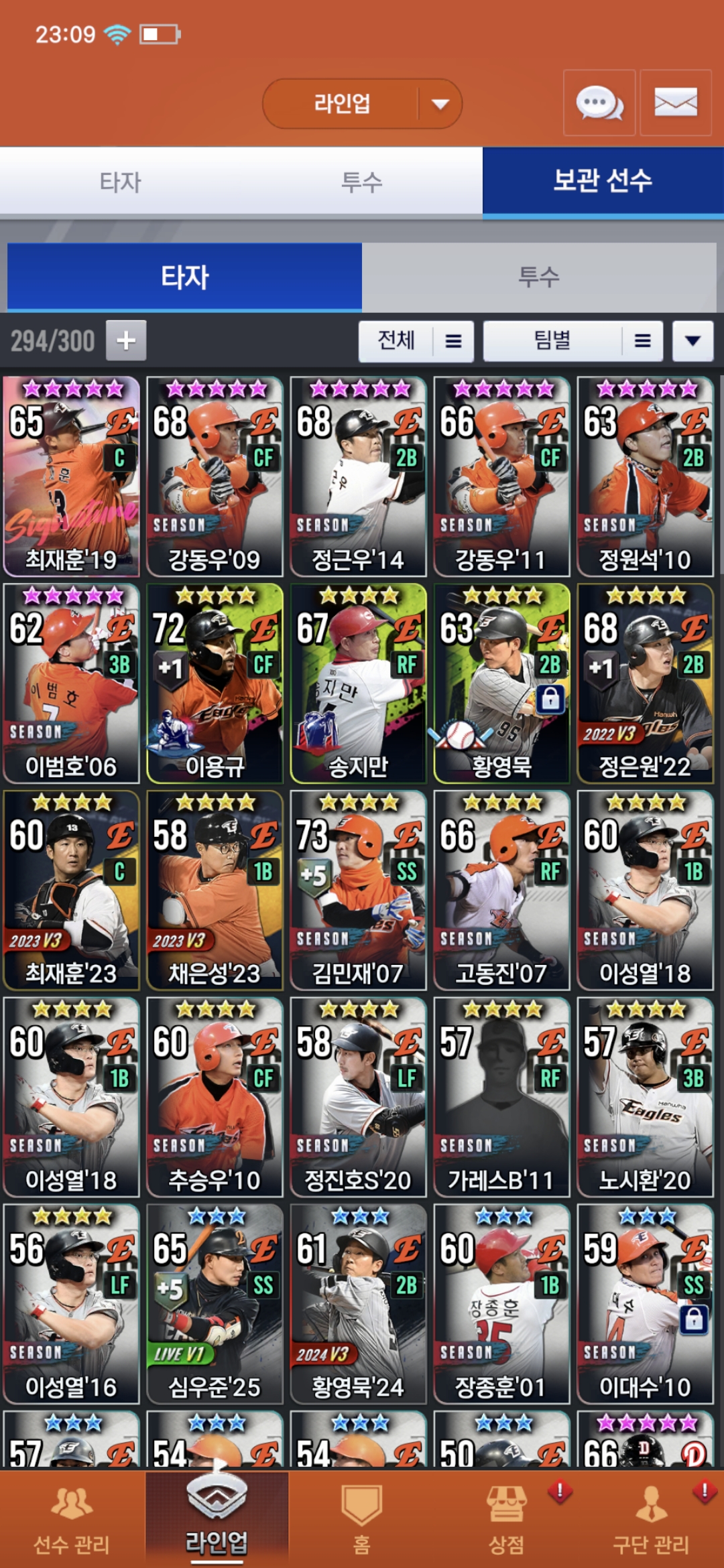The image size is (724, 1568).
Task: Select the 노시환'20 player card
Action: tap(646, 1097)
